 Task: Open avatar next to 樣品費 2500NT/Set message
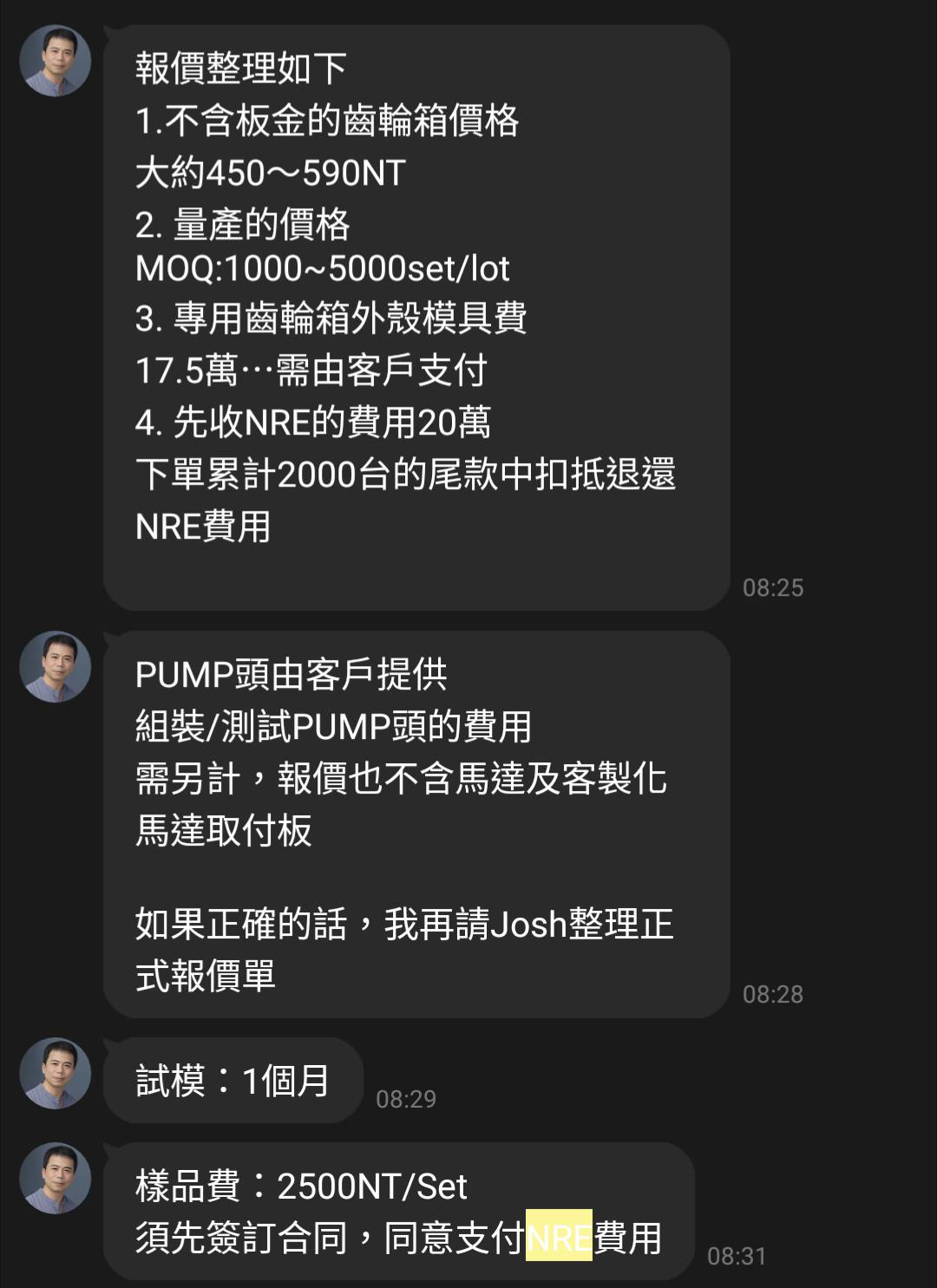tap(56, 1177)
